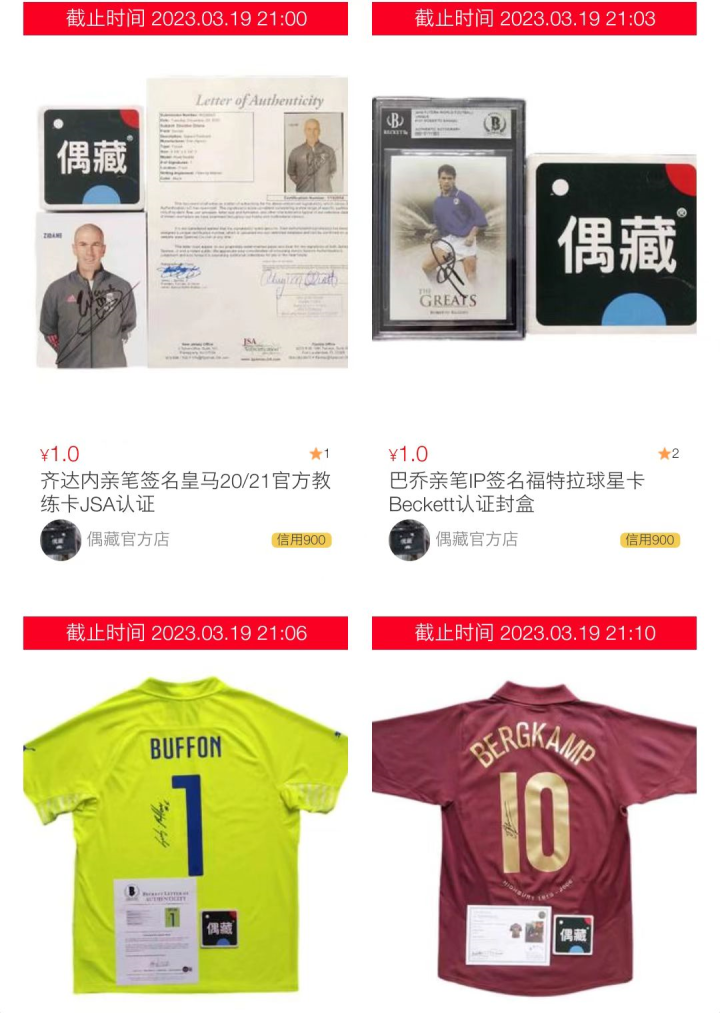View the signed Bergkamp jersey listing
The image size is (720, 1013).
[534, 835]
